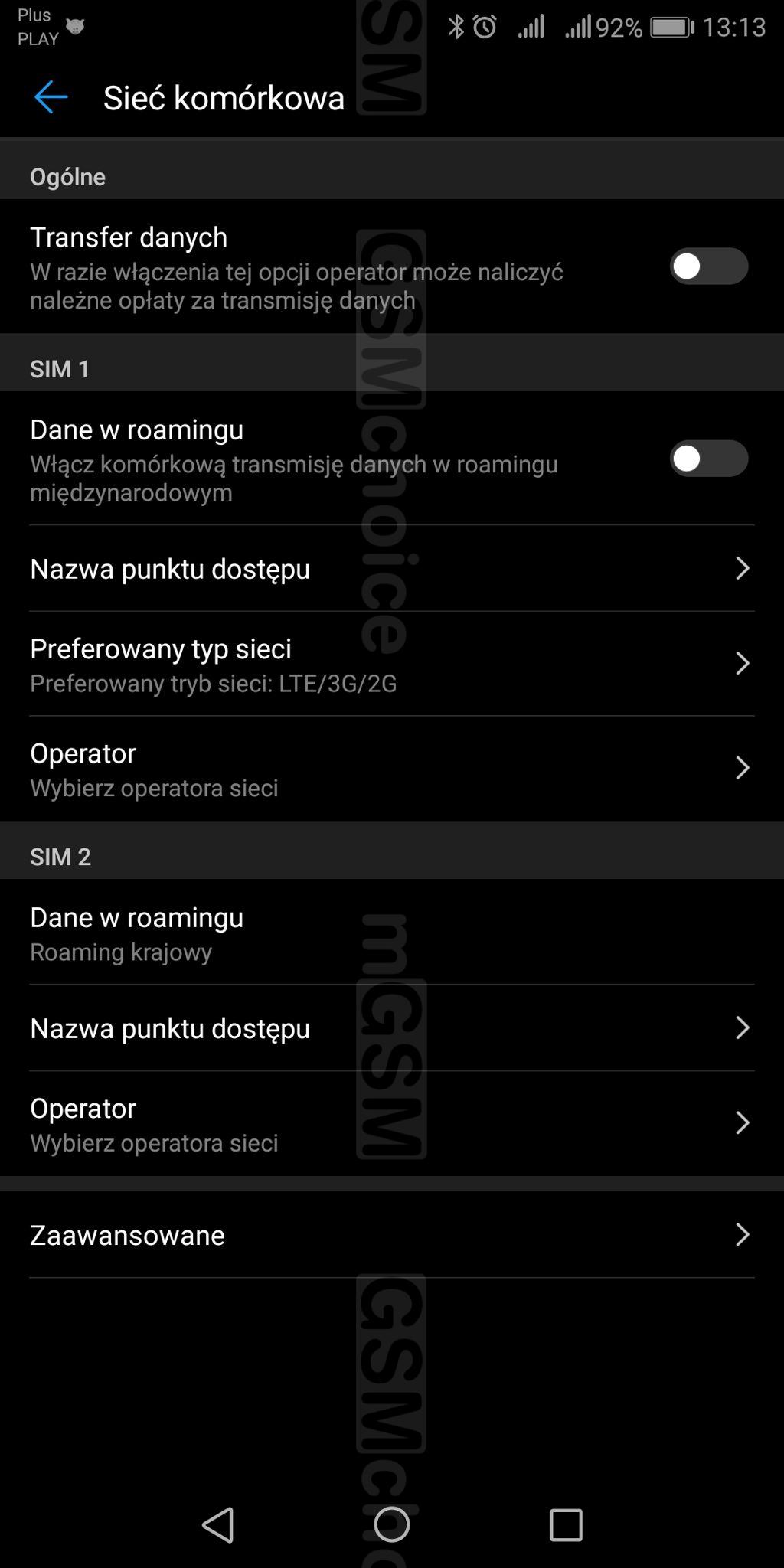Open recent apps from navigation bar
The height and width of the screenshot is (1568, 784).
(566, 1524)
